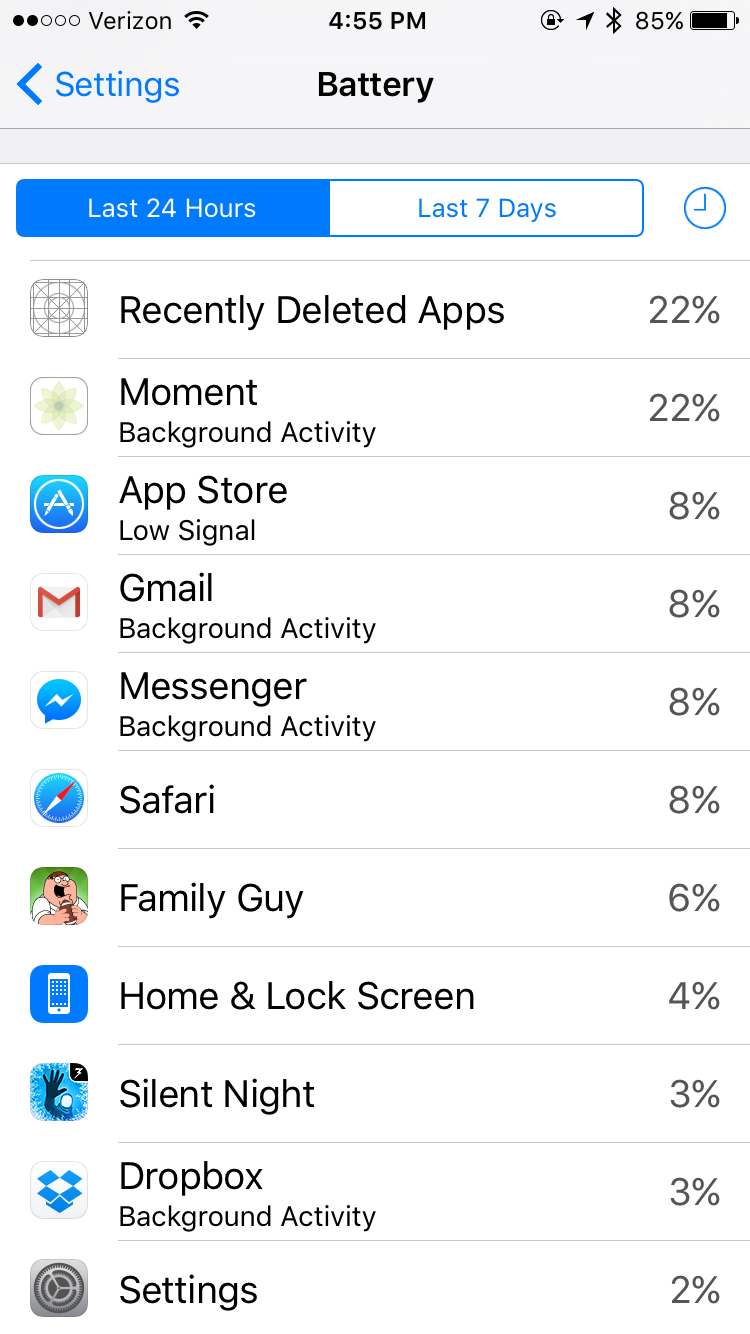This screenshot has height=1334, width=750.
Task: Tap the App Store icon
Action: tap(58, 504)
